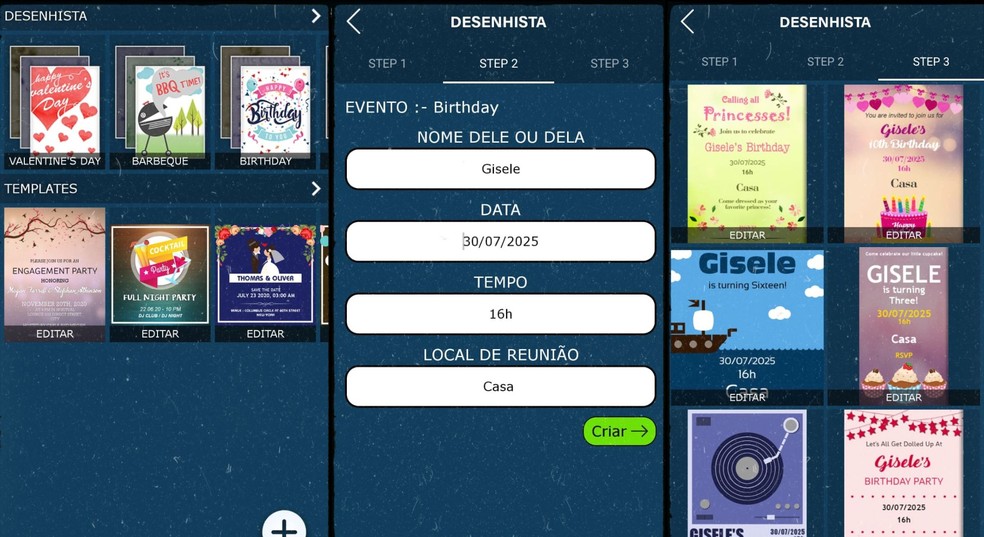Image resolution: width=984 pixels, height=537 pixels.
Task: Edit the Tempo field showing 16h
Action: pyautogui.click(x=500, y=314)
